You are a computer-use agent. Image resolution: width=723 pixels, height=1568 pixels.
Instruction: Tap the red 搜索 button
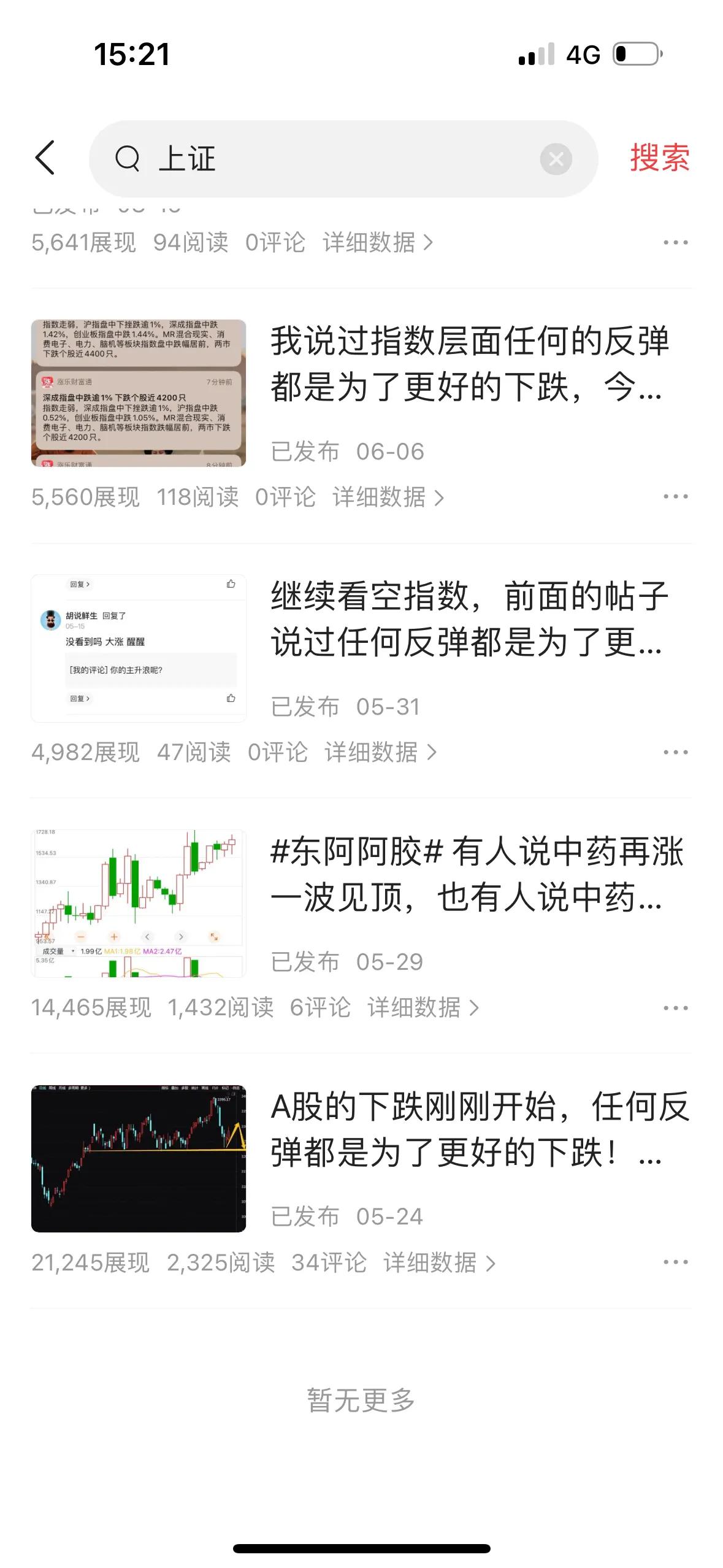[660, 158]
